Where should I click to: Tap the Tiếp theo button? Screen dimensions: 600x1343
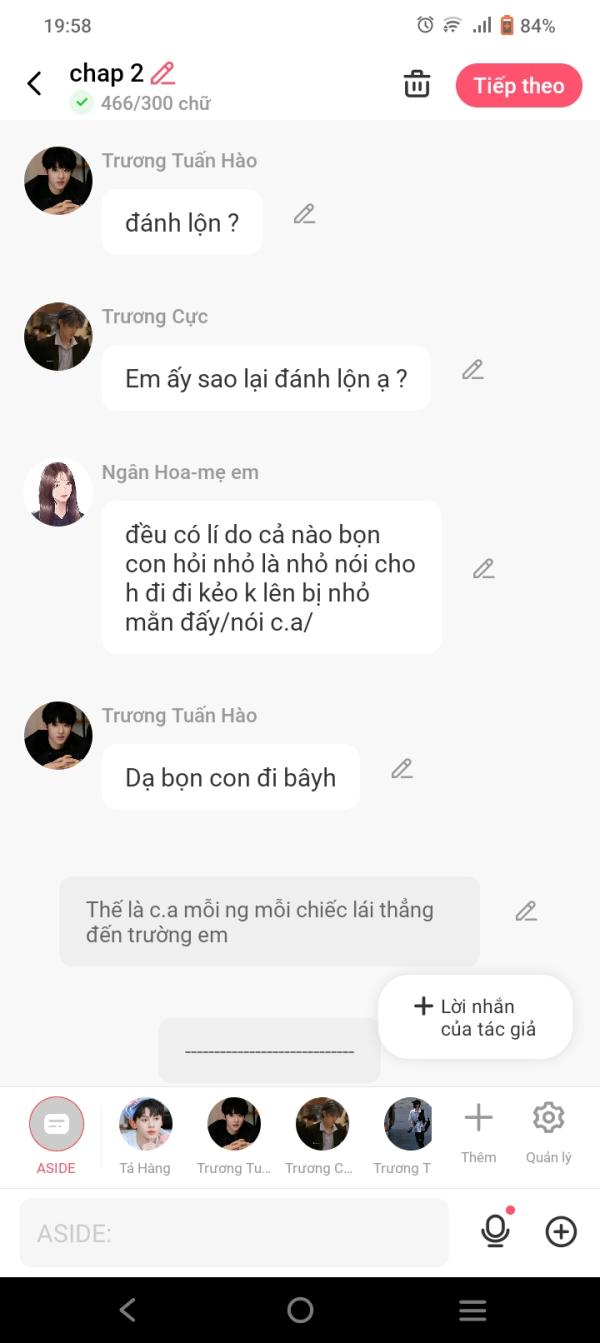518,86
